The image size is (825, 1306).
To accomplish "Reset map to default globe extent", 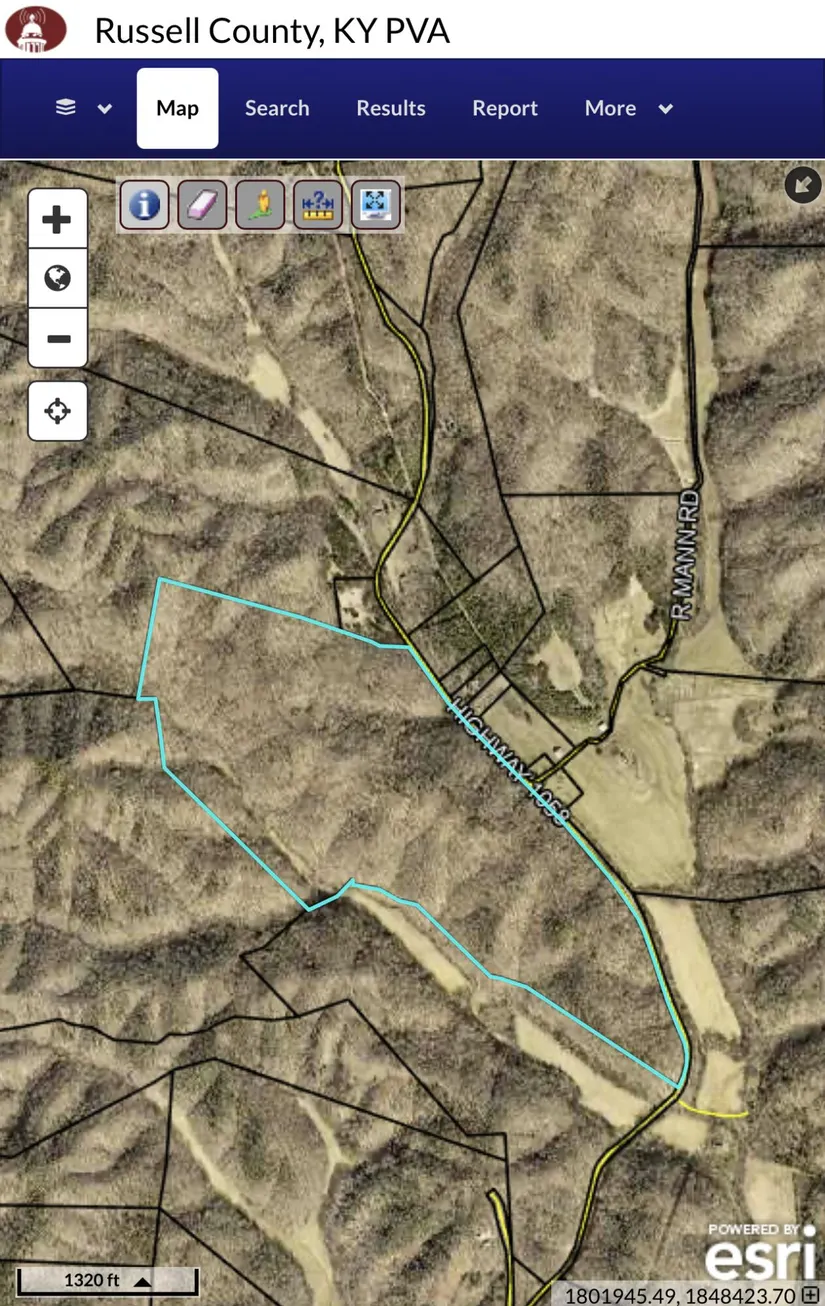I will (x=58, y=278).
